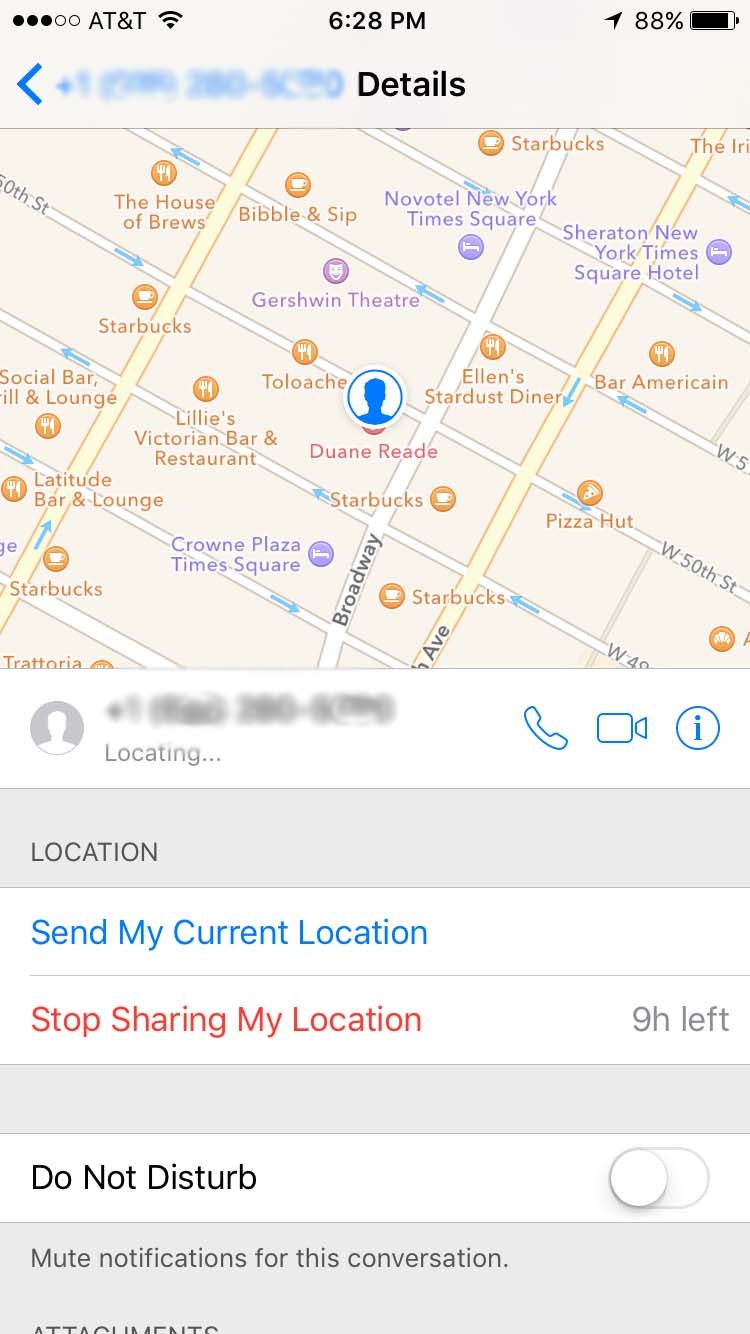750x1334 pixels.
Task: Open the location map preview
Action: 375,398
